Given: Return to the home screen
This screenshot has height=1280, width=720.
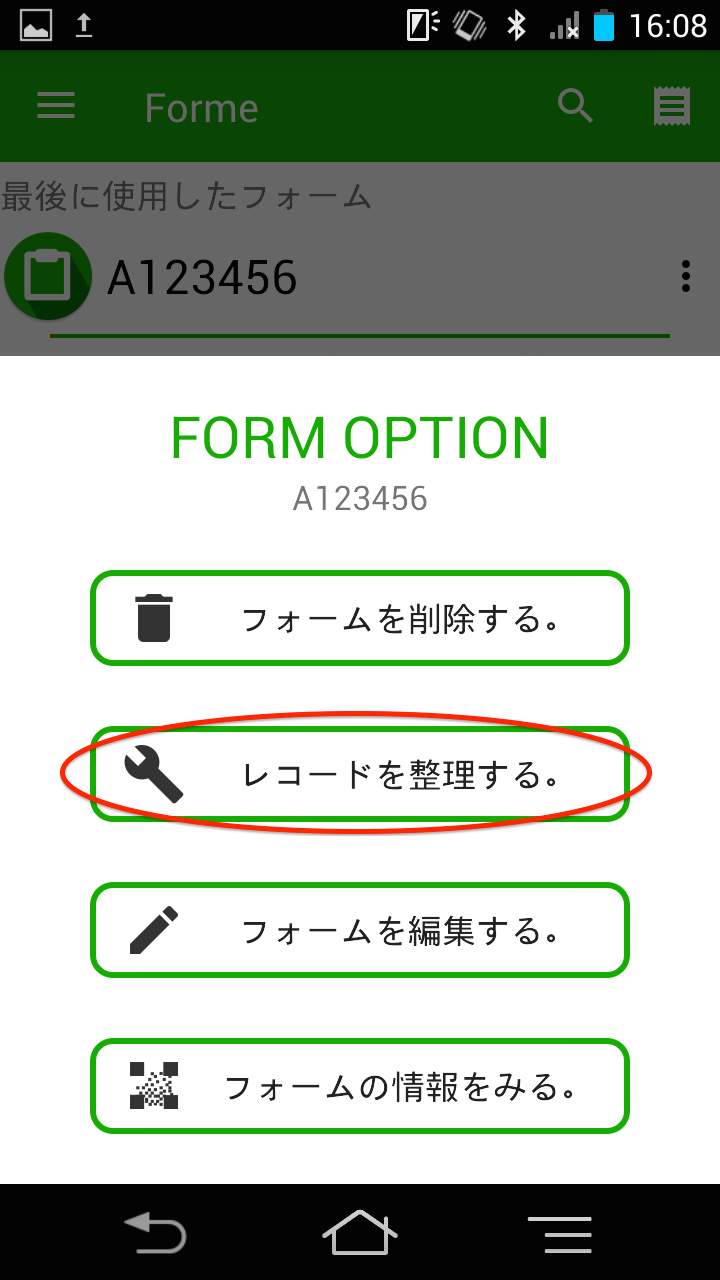Looking at the screenshot, I should [360, 1232].
